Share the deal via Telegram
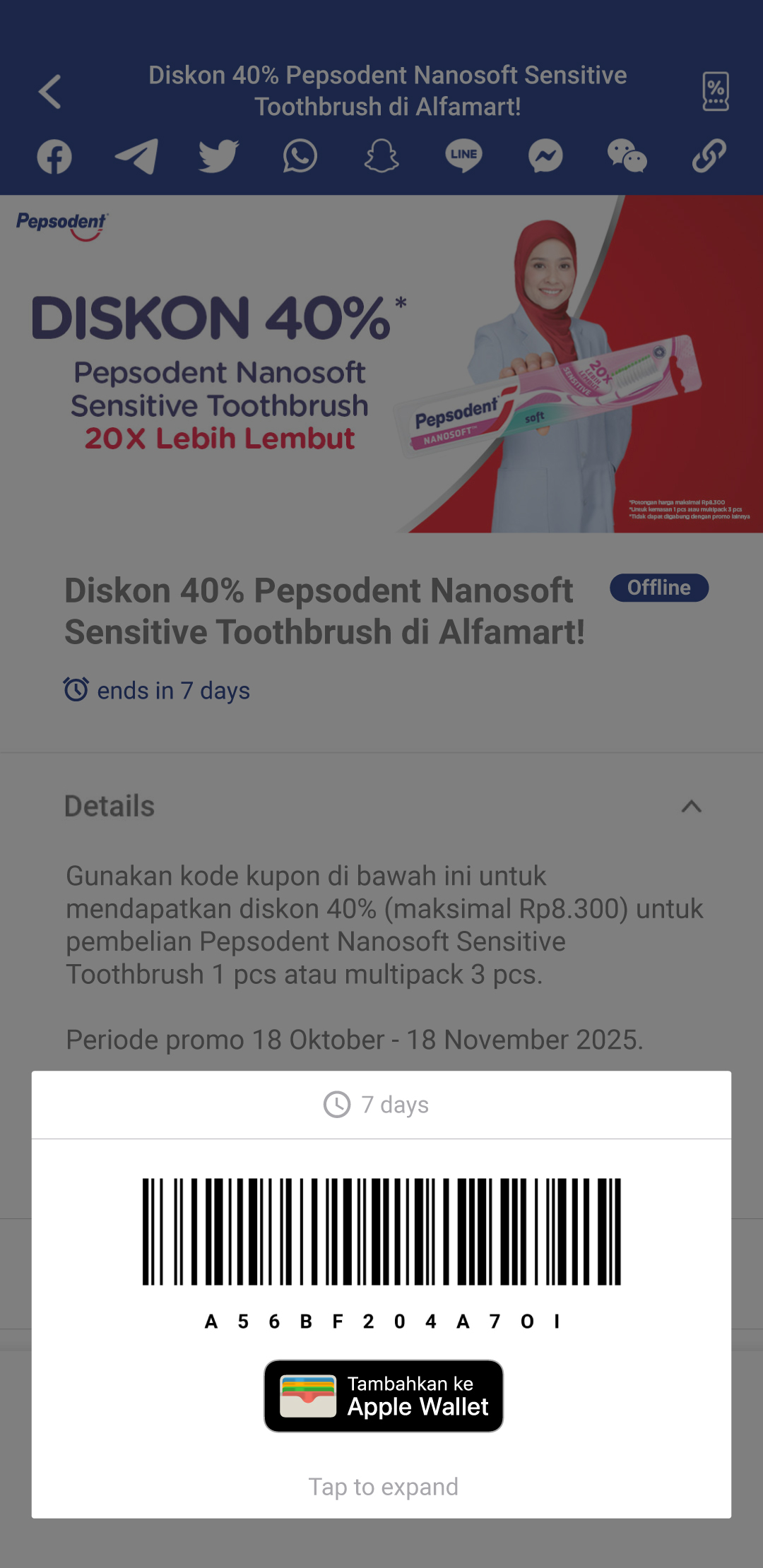763x1568 pixels. 136,156
